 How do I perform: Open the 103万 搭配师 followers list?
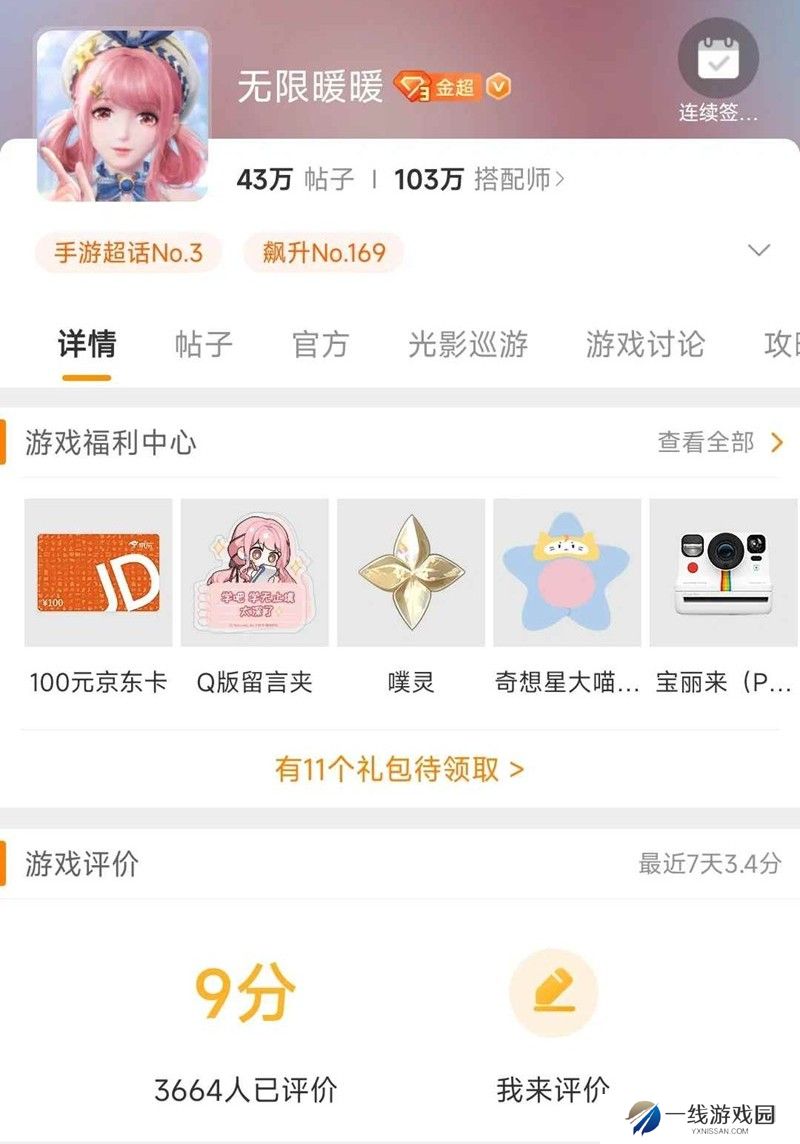(x=479, y=179)
